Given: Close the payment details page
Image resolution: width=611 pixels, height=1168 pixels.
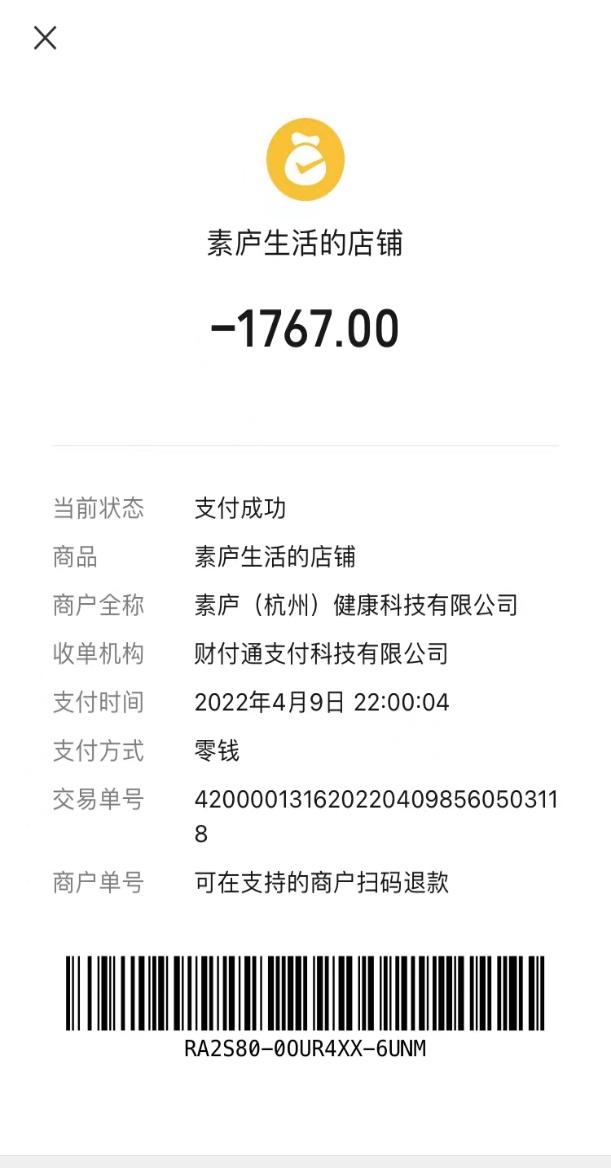Looking at the screenshot, I should coord(45,38).
